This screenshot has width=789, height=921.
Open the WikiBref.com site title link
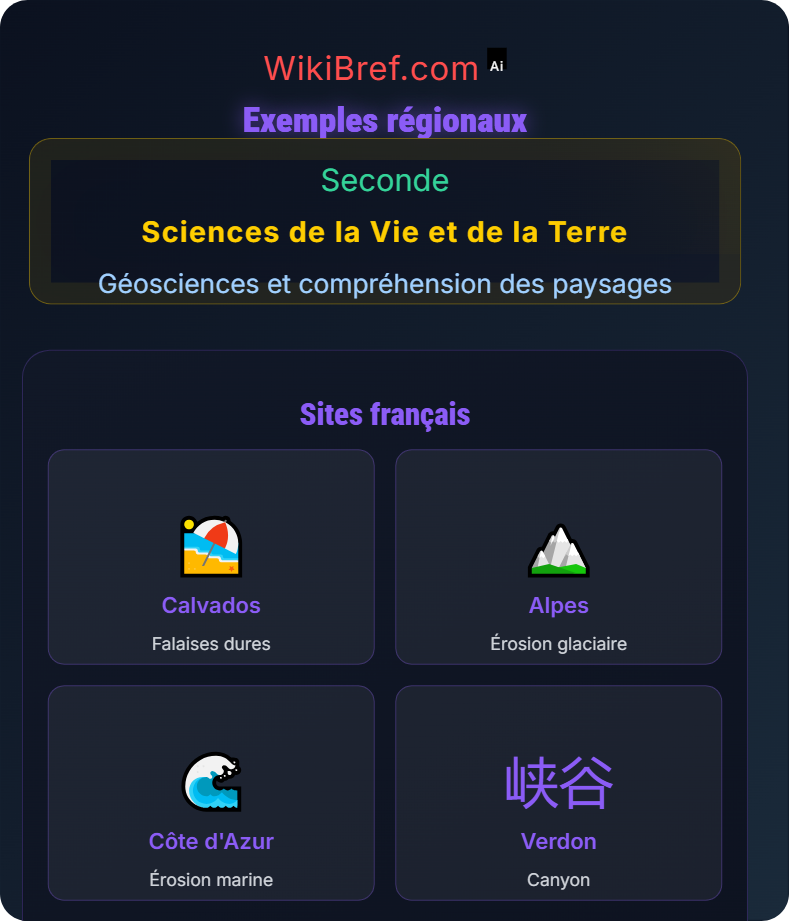pos(373,67)
